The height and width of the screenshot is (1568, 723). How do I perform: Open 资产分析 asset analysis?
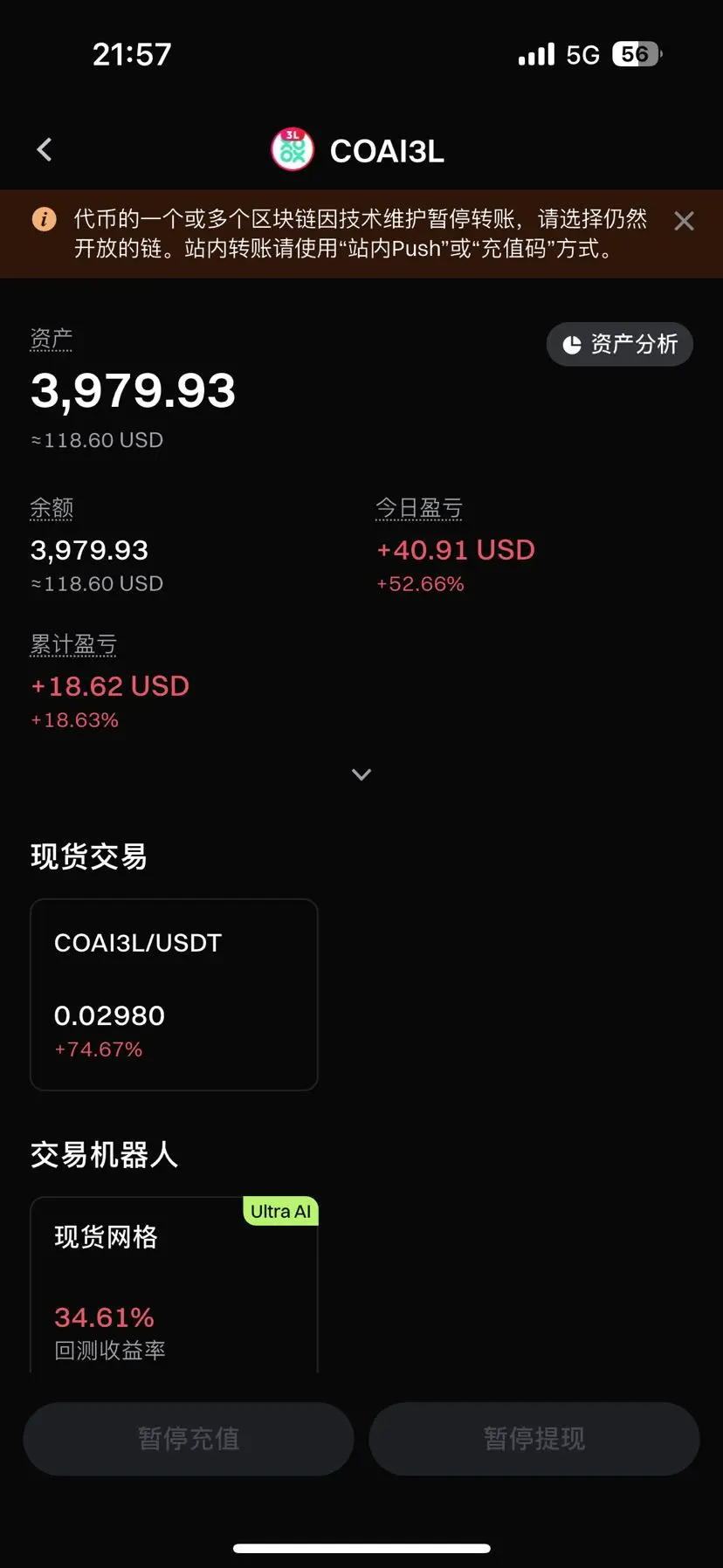pos(619,344)
